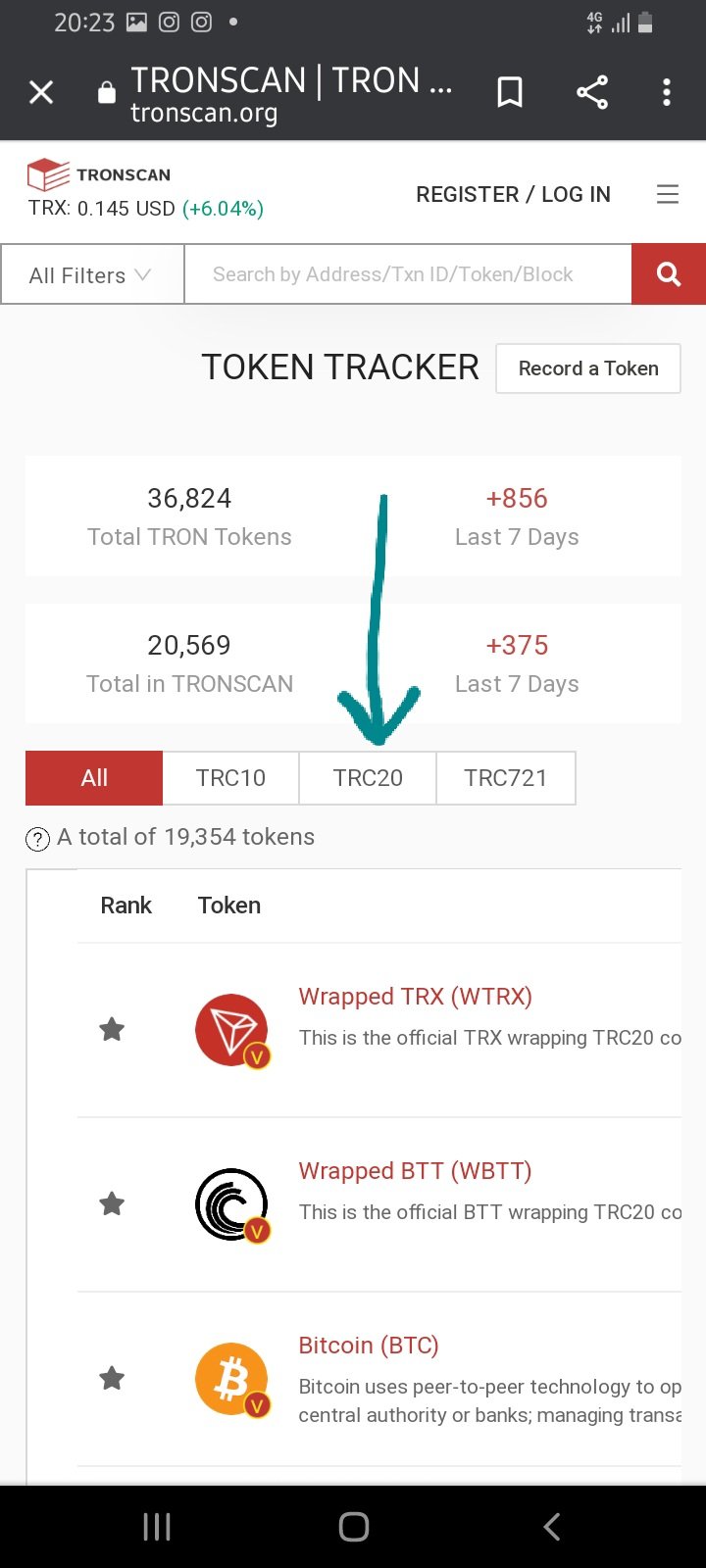706x1568 pixels.
Task: Show the help tooltip for total tokens
Action: (37, 839)
